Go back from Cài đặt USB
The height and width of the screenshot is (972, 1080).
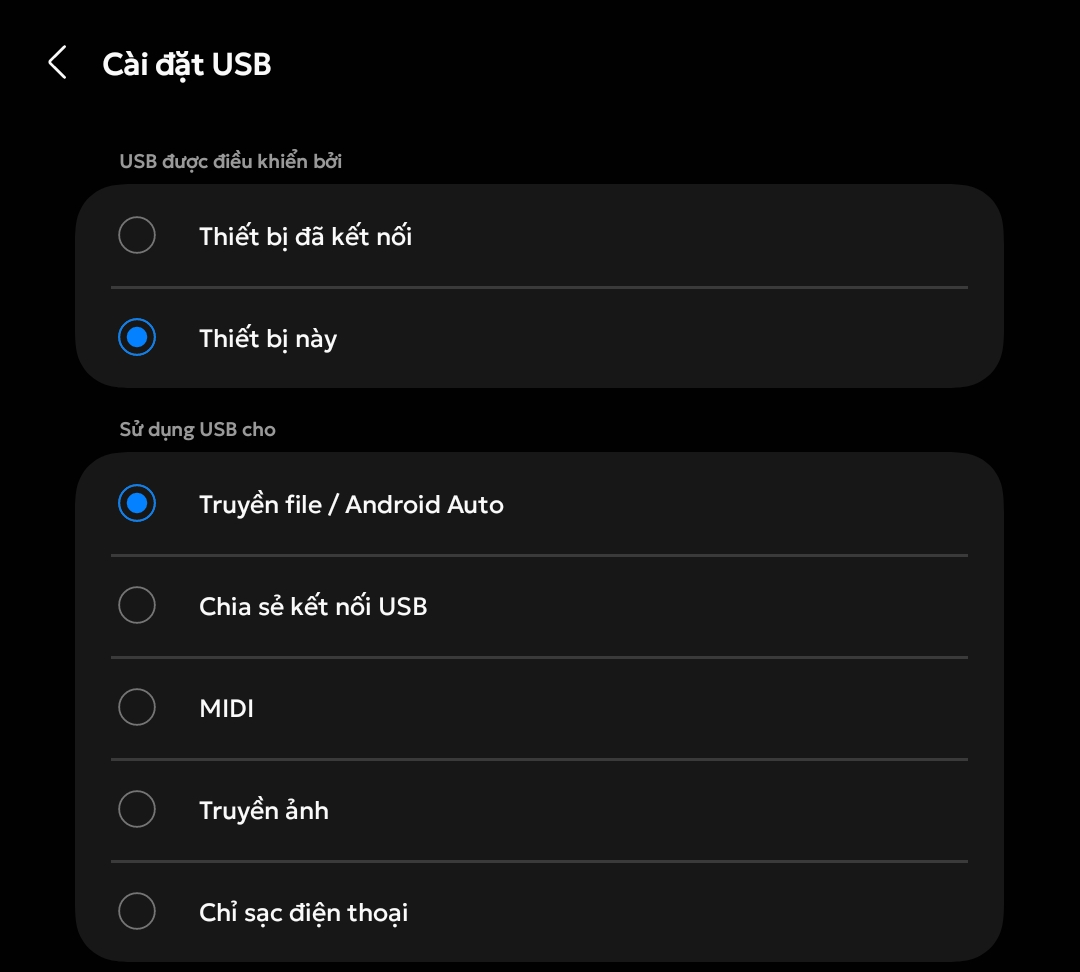(58, 63)
